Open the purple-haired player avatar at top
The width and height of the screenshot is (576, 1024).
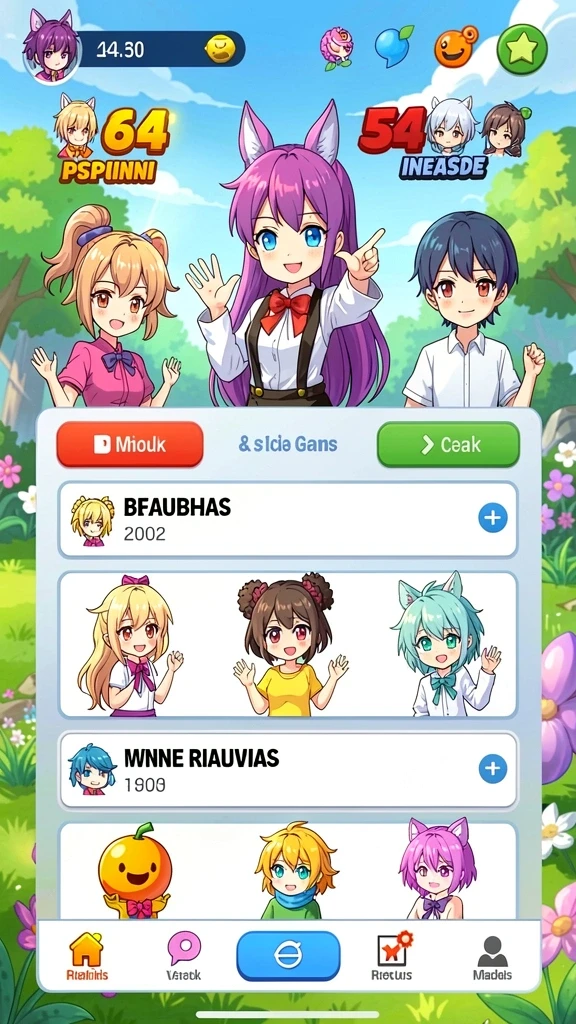pyautogui.click(x=51, y=50)
